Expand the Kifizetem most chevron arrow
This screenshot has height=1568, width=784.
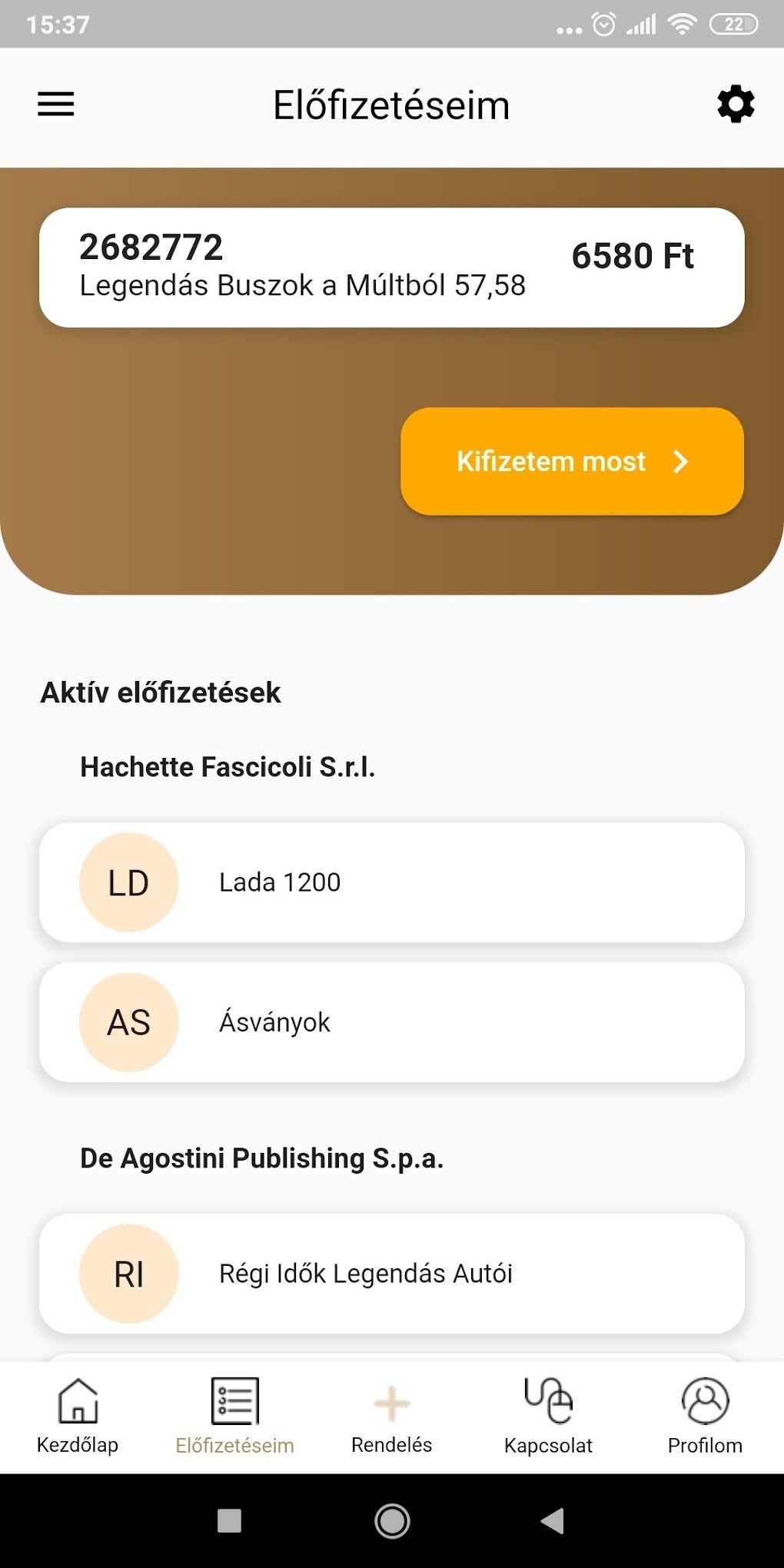(681, 461)
